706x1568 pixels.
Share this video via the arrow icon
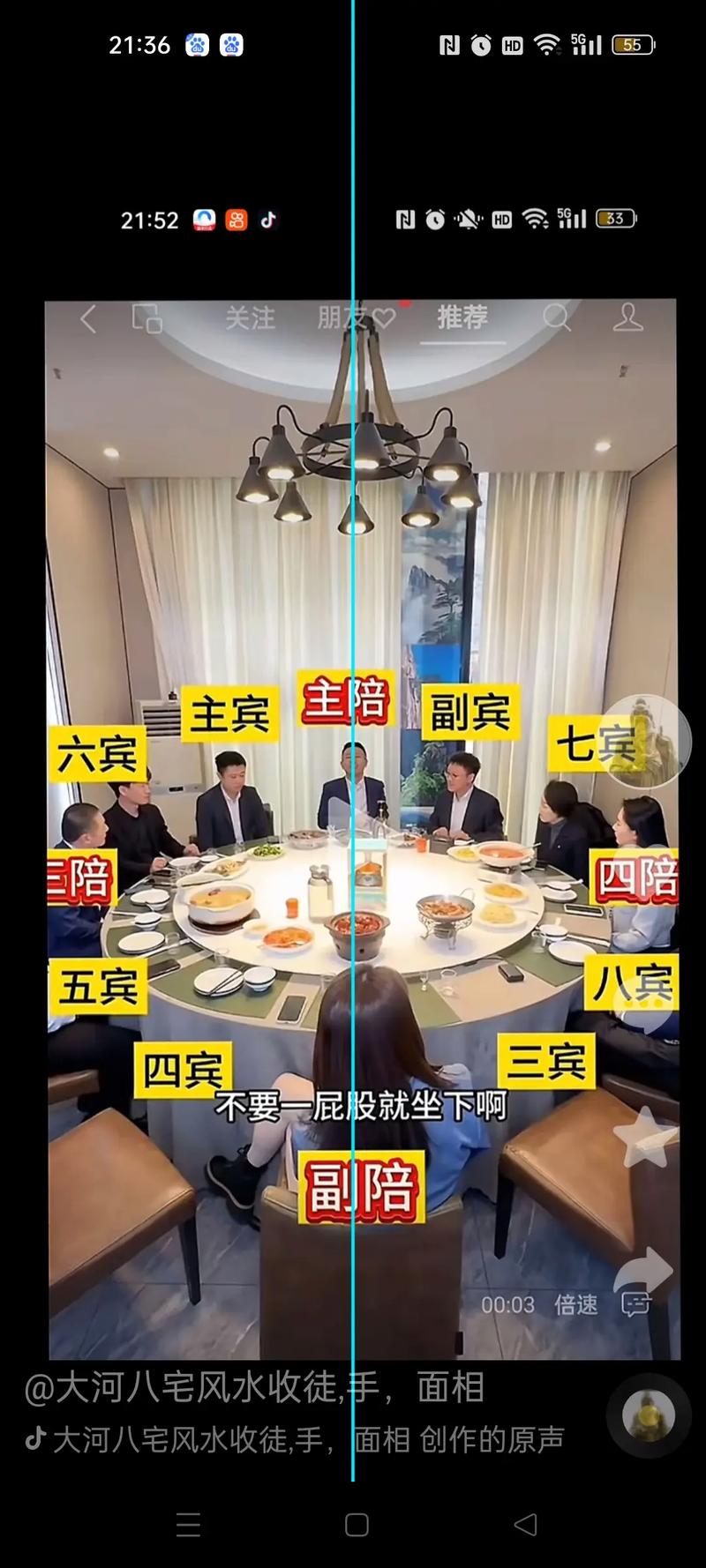643,1272
